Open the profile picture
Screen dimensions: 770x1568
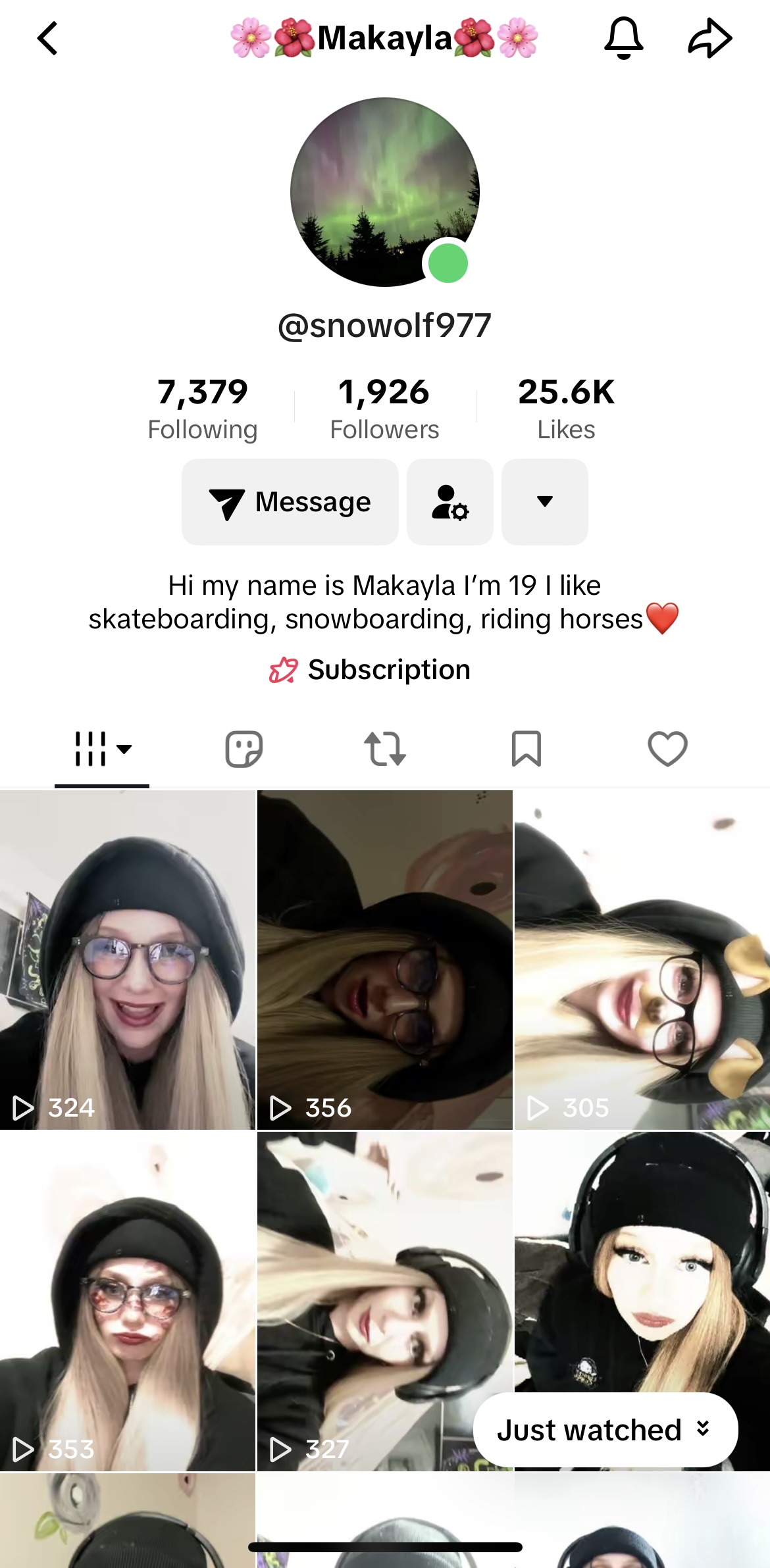pyautogui.click(x=385, y=192)
